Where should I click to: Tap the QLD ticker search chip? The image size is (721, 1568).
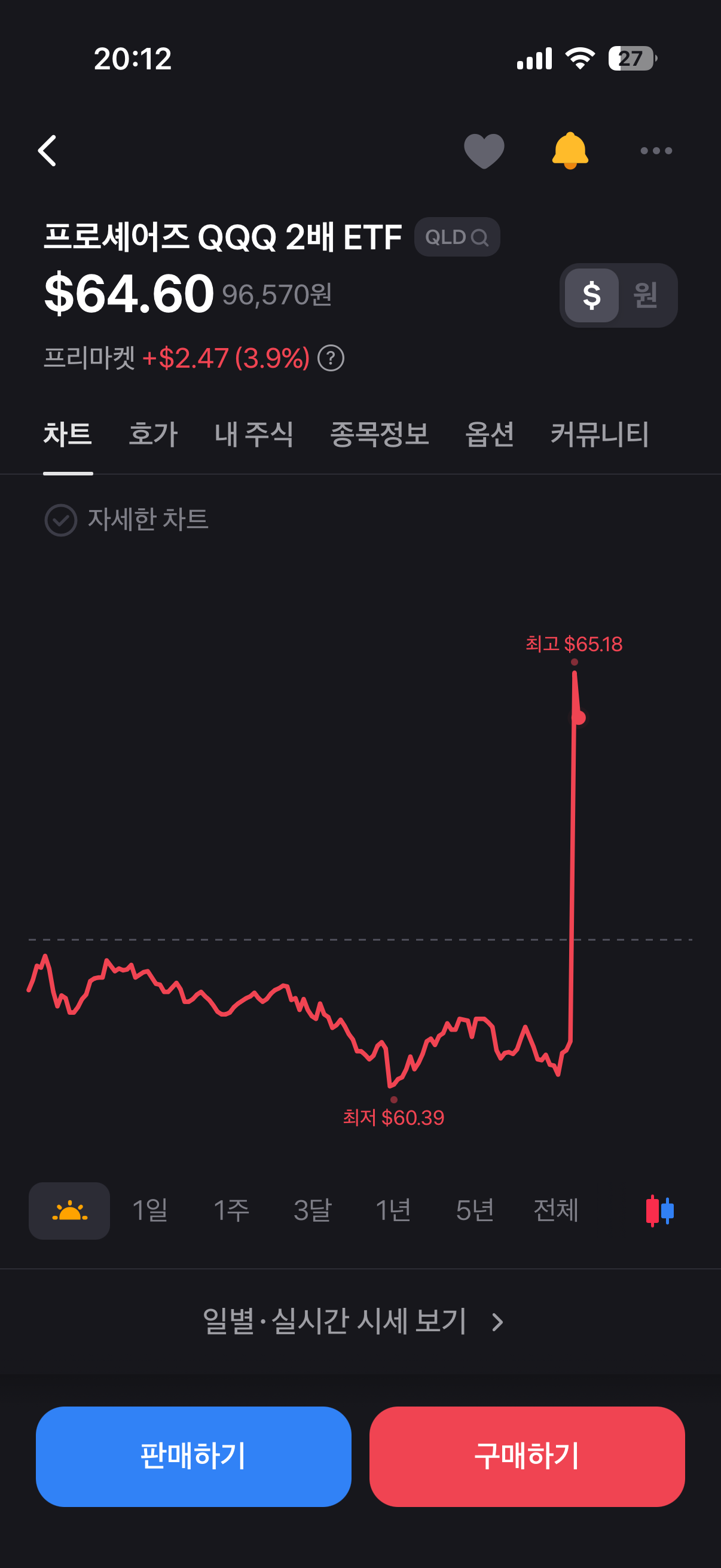point(457,237)
